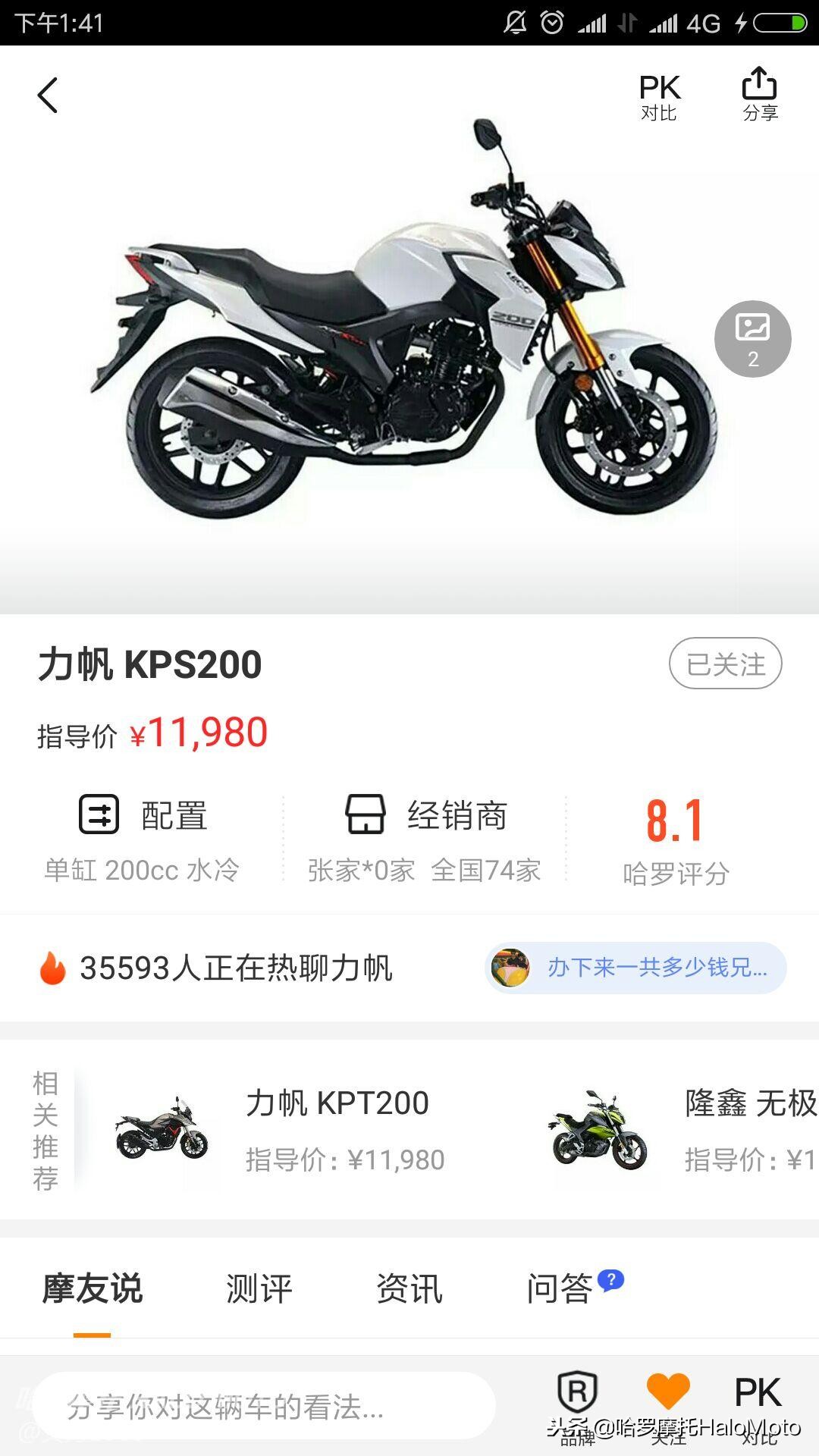The height and width of the screenshot is (1456, 819).
Task: Tap the back arrow to return
Action: [x=48, y=95]
